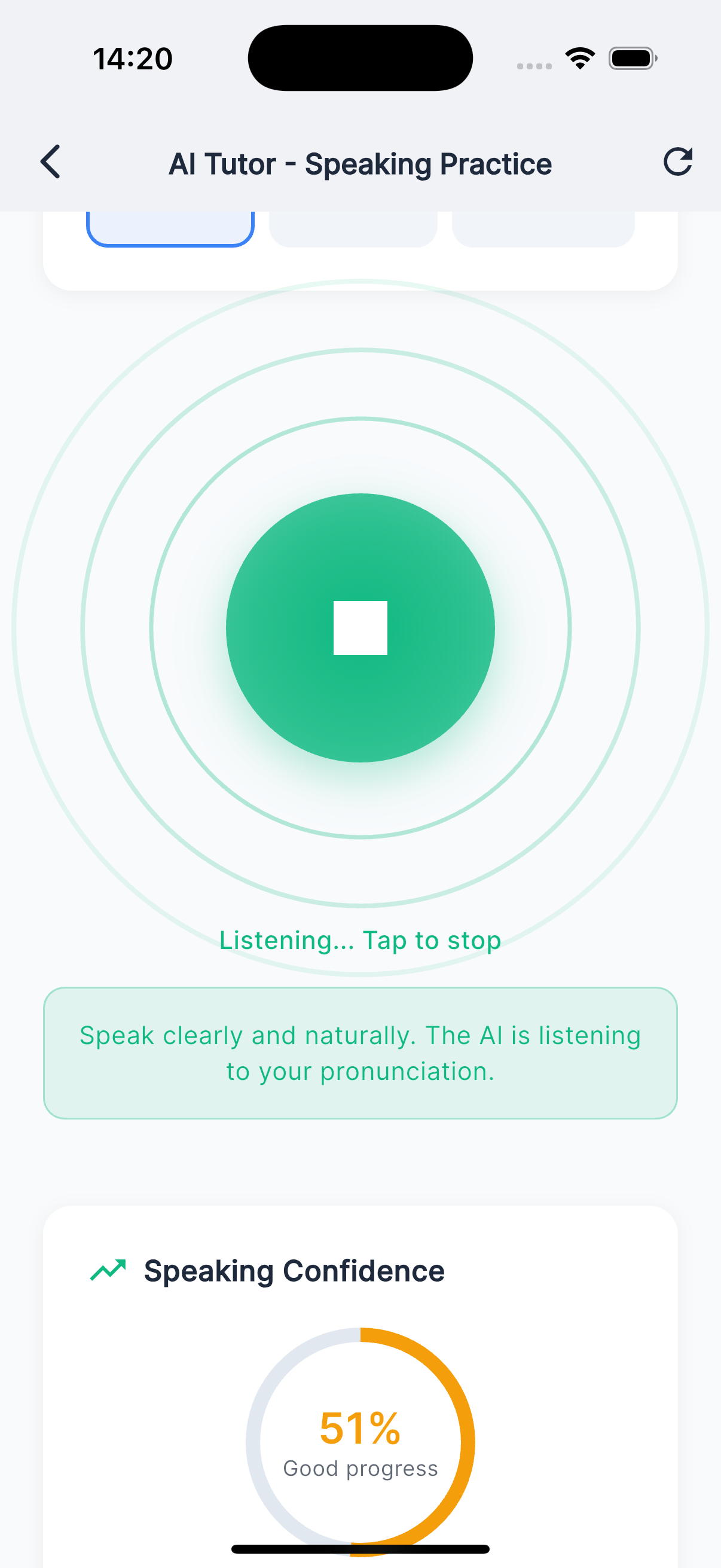This screenshot has width=721, height=1568.
Task: Tap the refresh icon to restart practice
Action: point(677,162)
